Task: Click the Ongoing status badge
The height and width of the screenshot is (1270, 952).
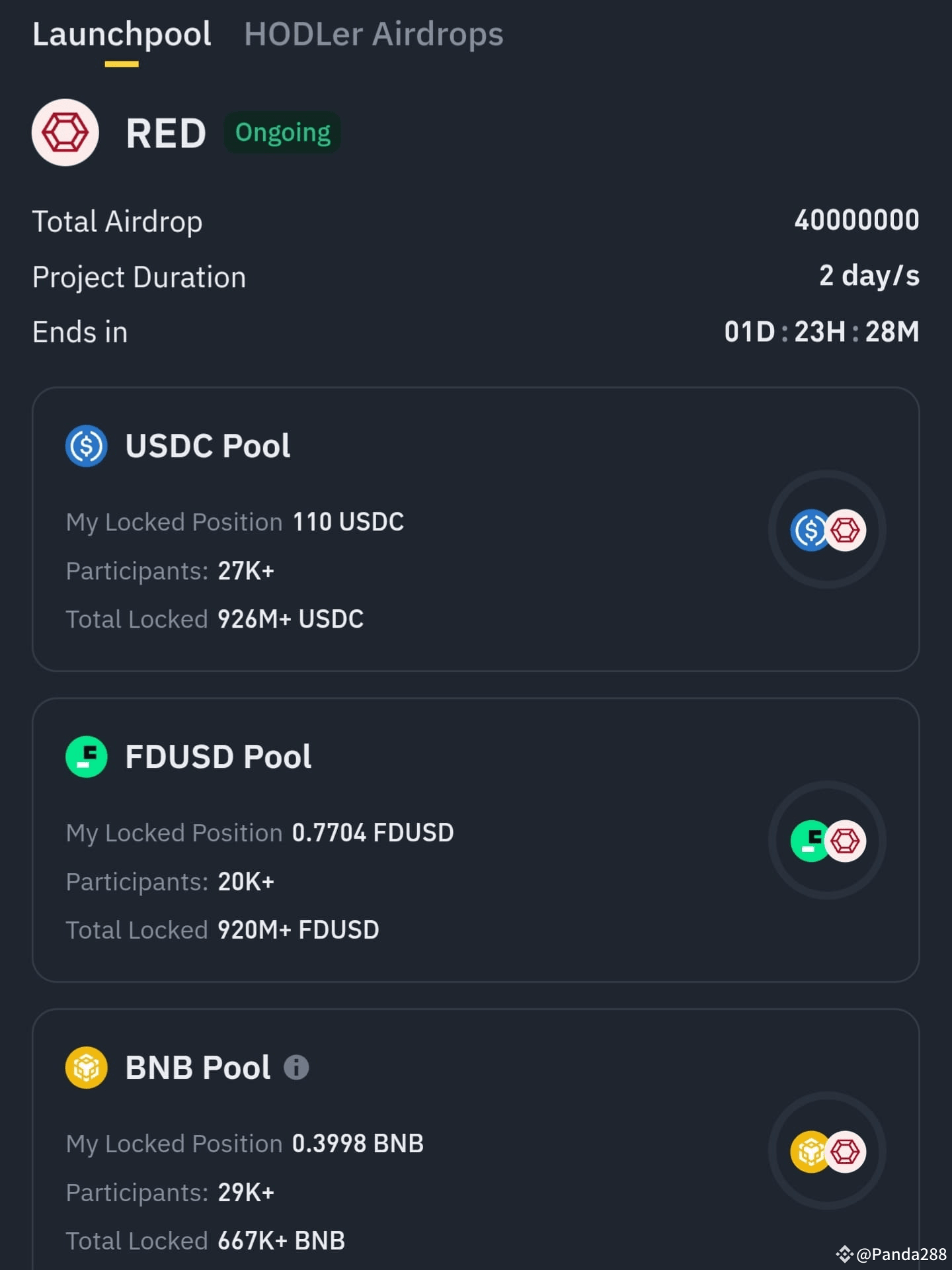Action: [282, 132]
